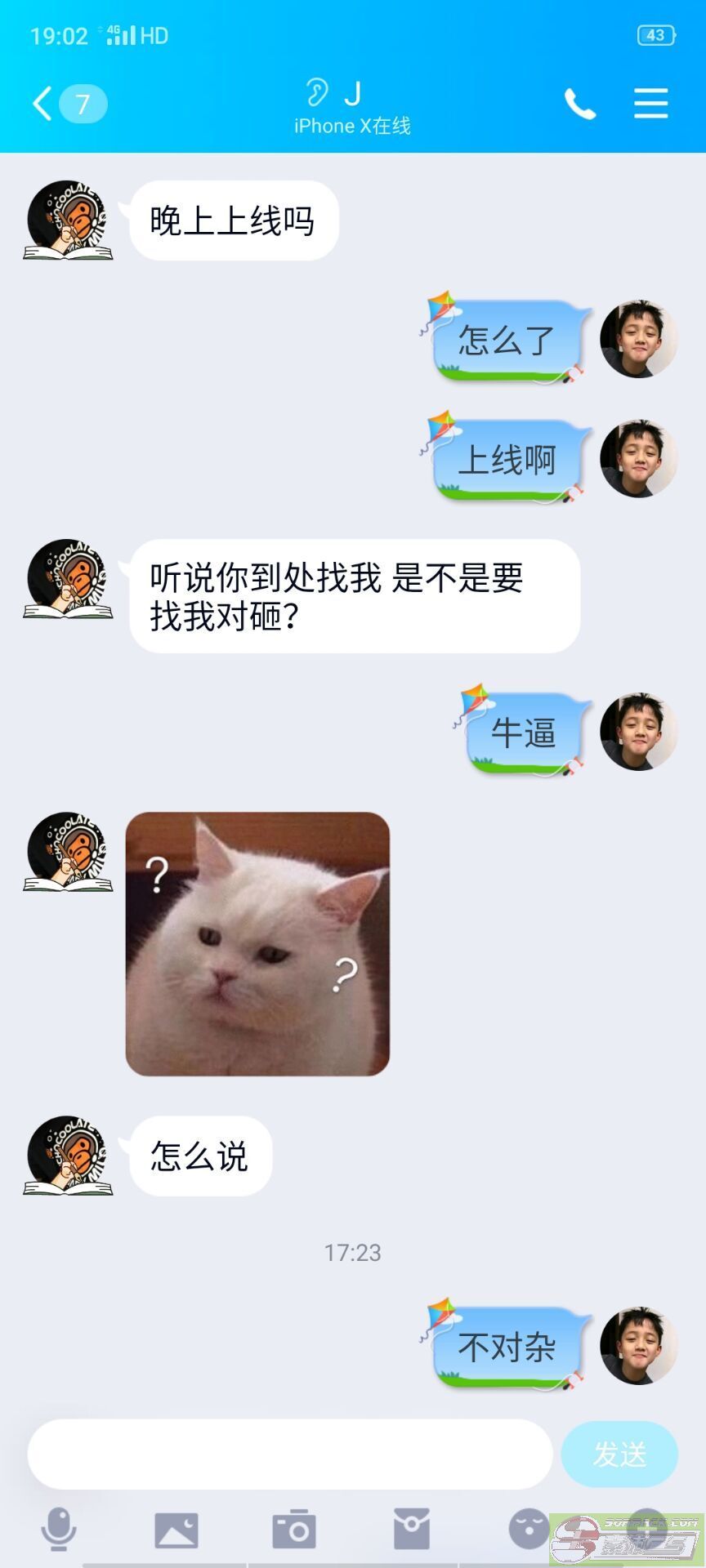Open the photo gallery picker

point(176,1530)
